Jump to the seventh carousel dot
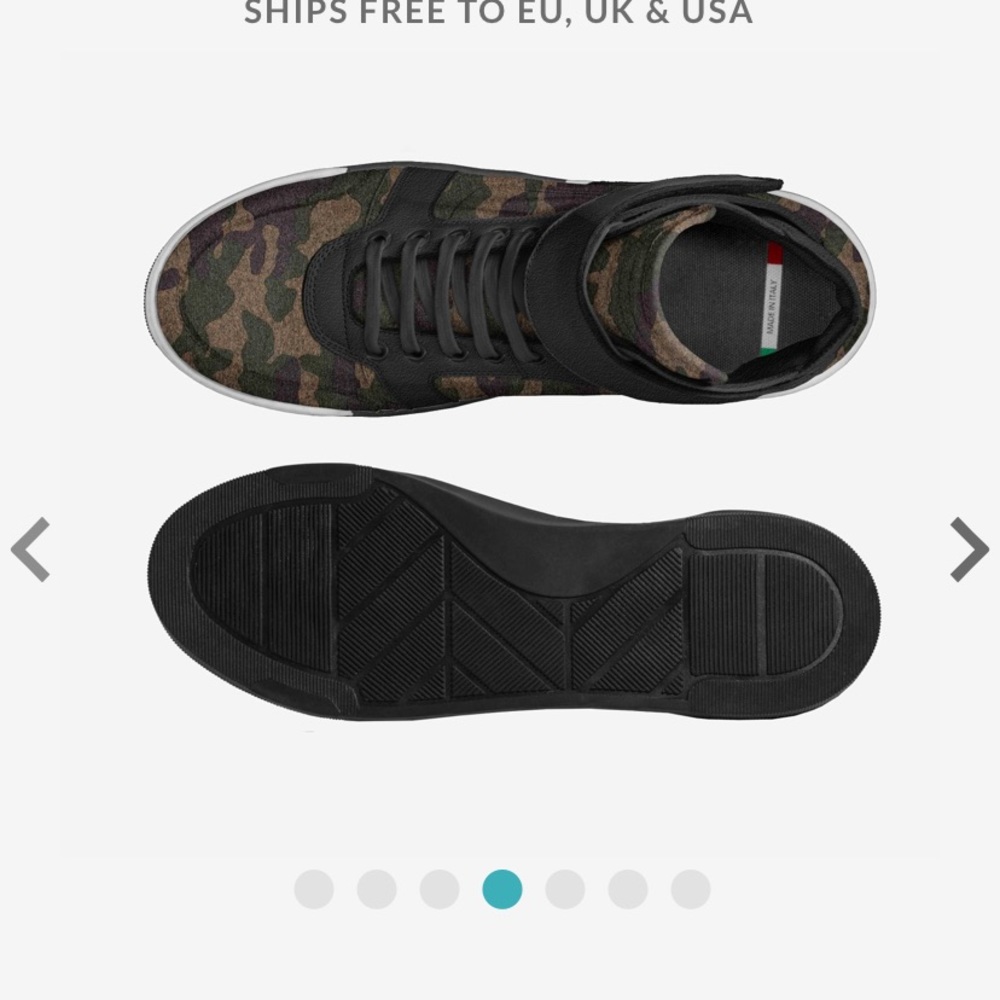 tap(691, 889)
